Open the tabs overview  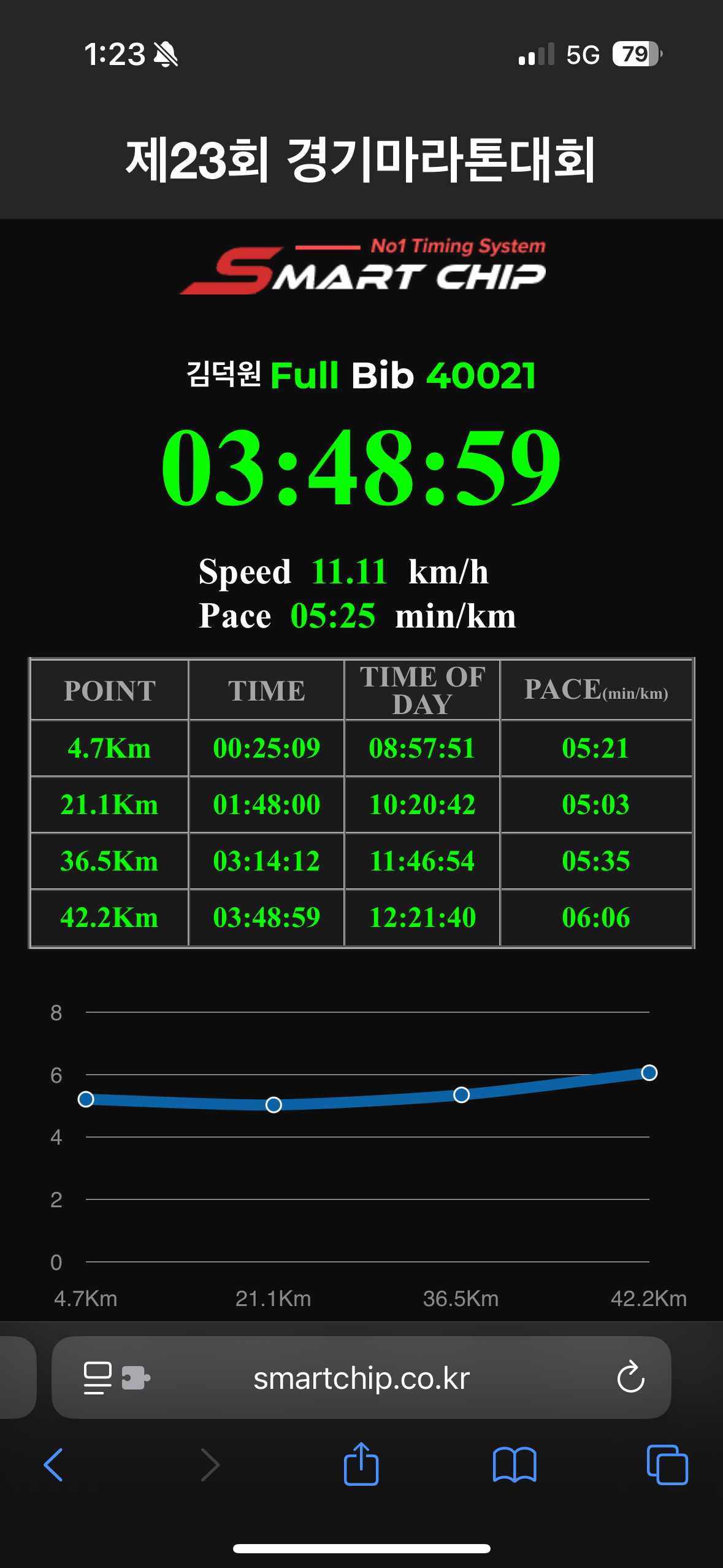(667, 1465)
